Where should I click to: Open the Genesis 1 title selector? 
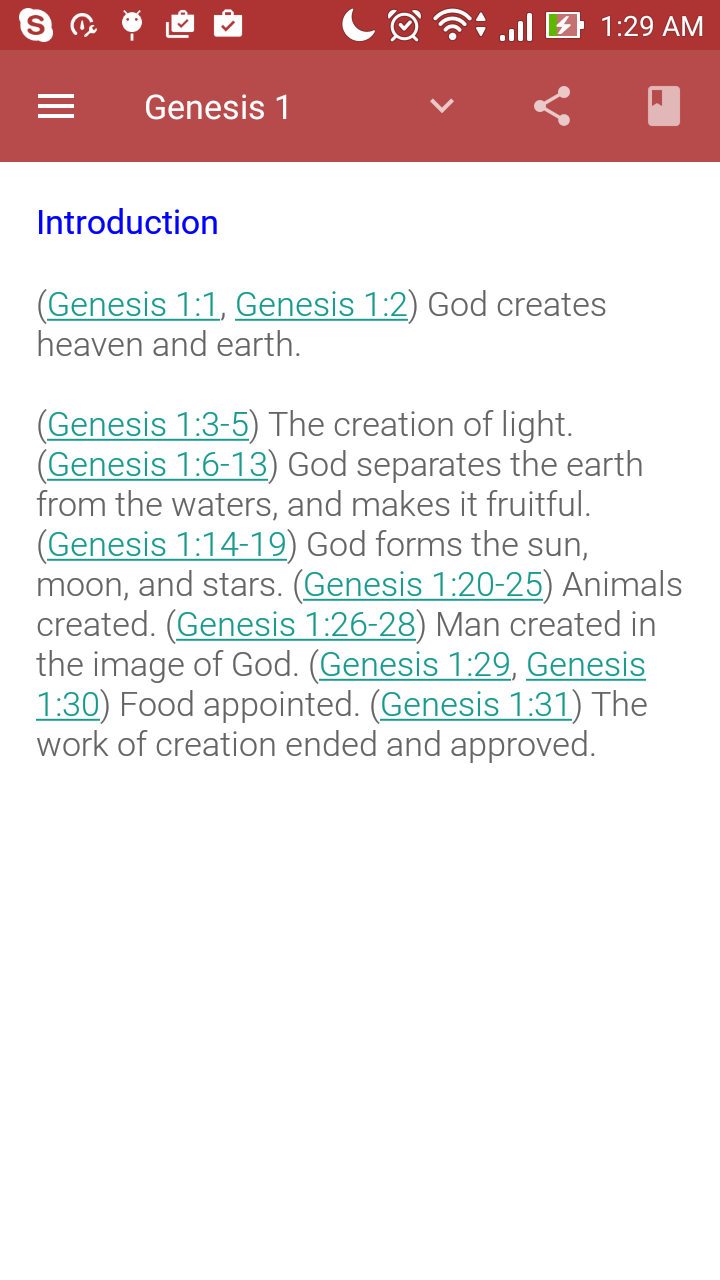pyautogui.click(x=216, y=106)
